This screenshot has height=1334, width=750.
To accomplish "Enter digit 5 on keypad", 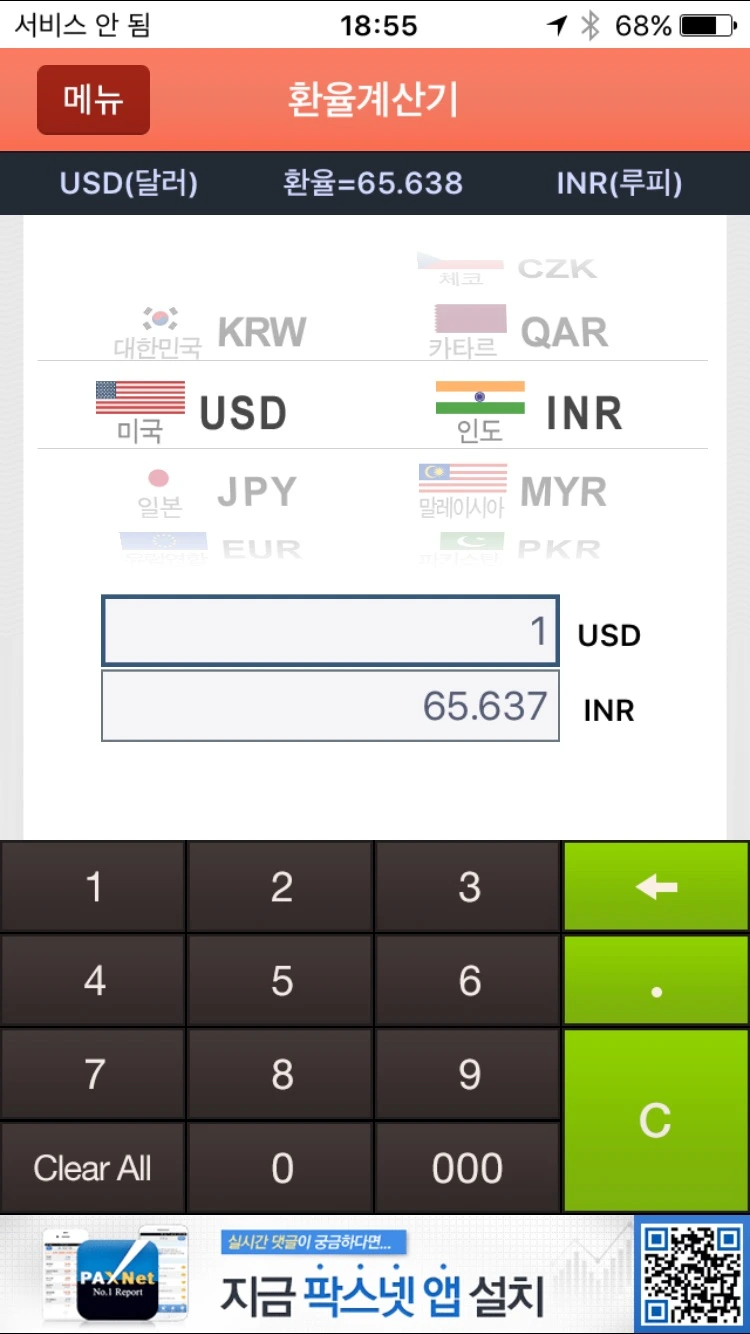I will point(281,981).
